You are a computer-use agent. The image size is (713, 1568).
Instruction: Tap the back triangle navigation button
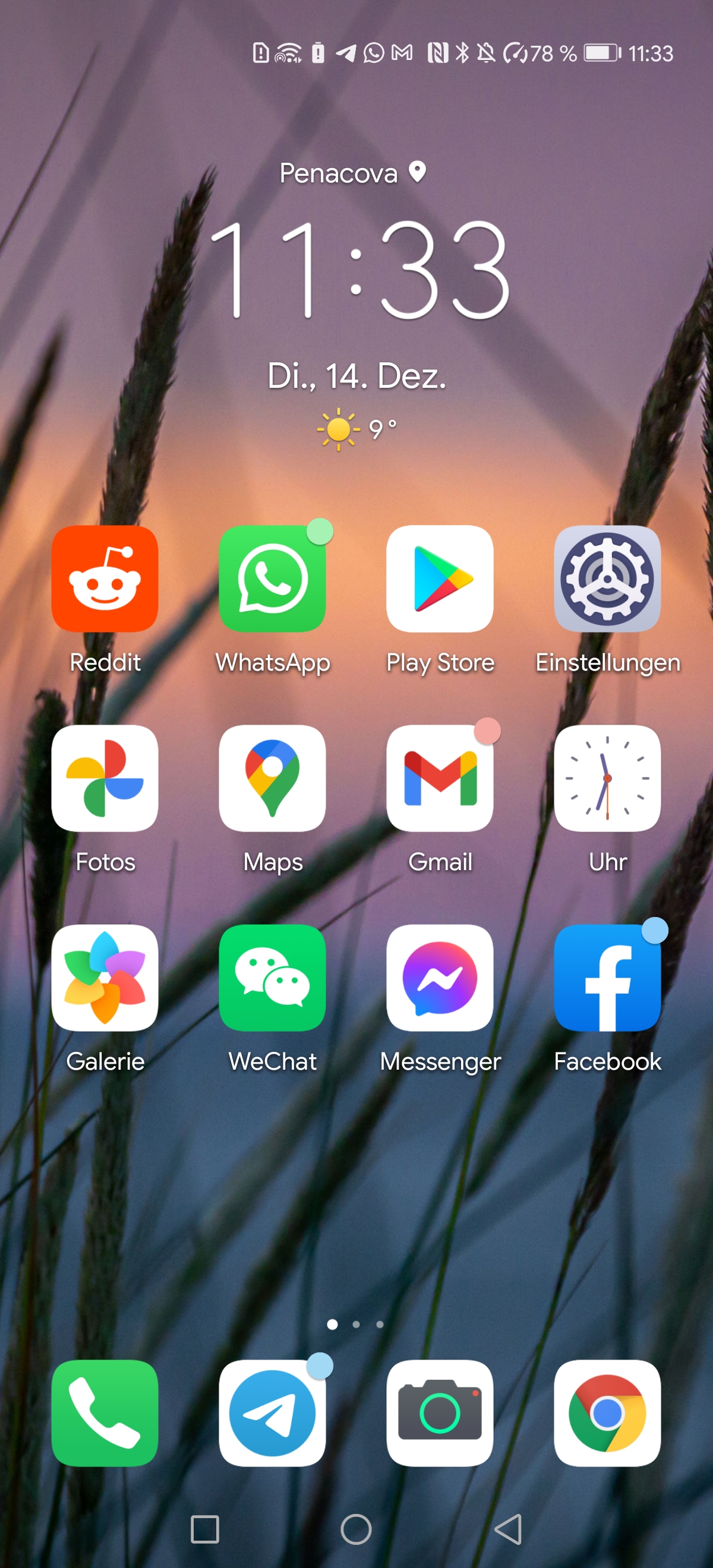coord(509,1529)
